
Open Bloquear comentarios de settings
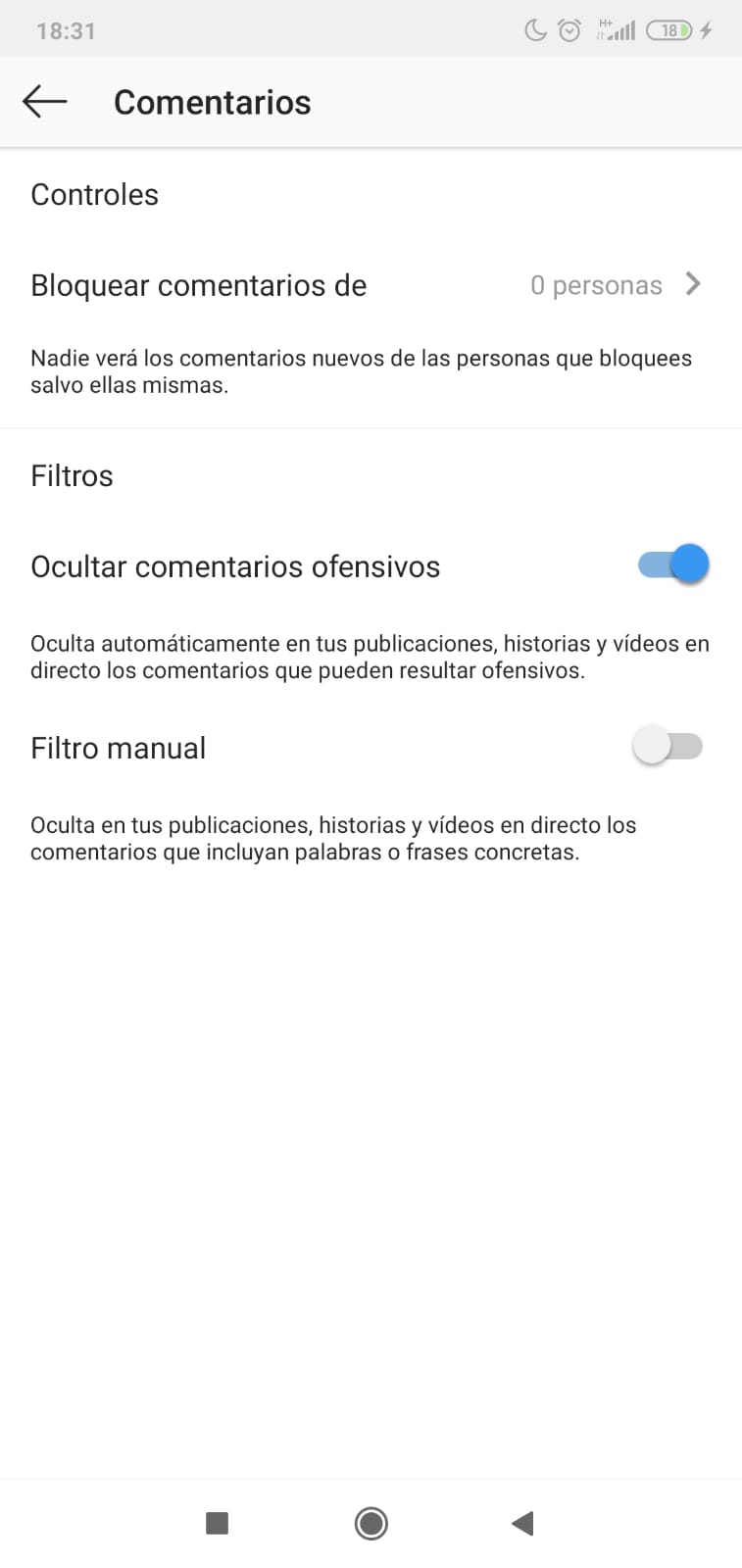371,285
